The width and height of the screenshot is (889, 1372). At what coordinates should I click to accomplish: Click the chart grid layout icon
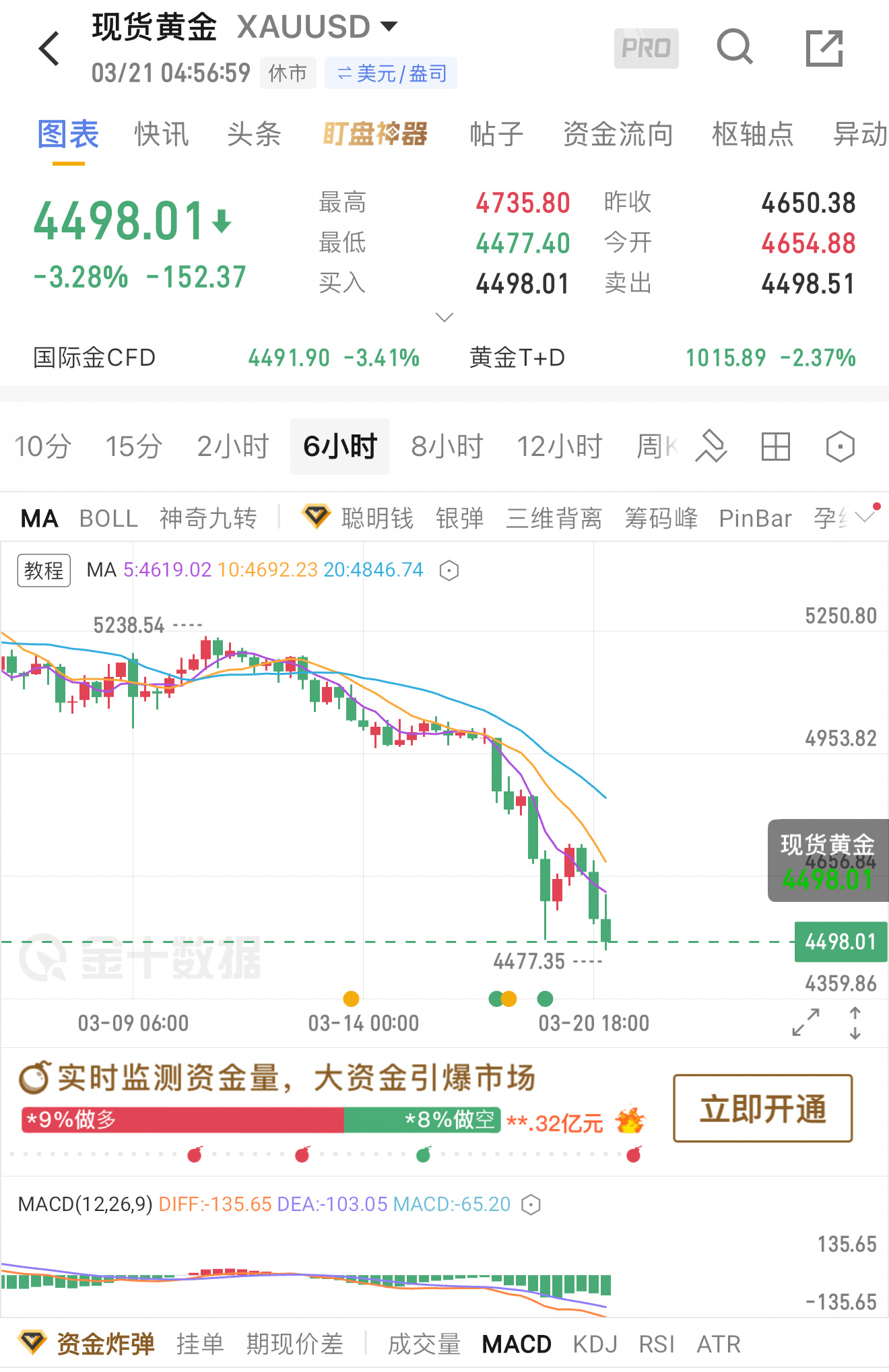tap(775, 446)
